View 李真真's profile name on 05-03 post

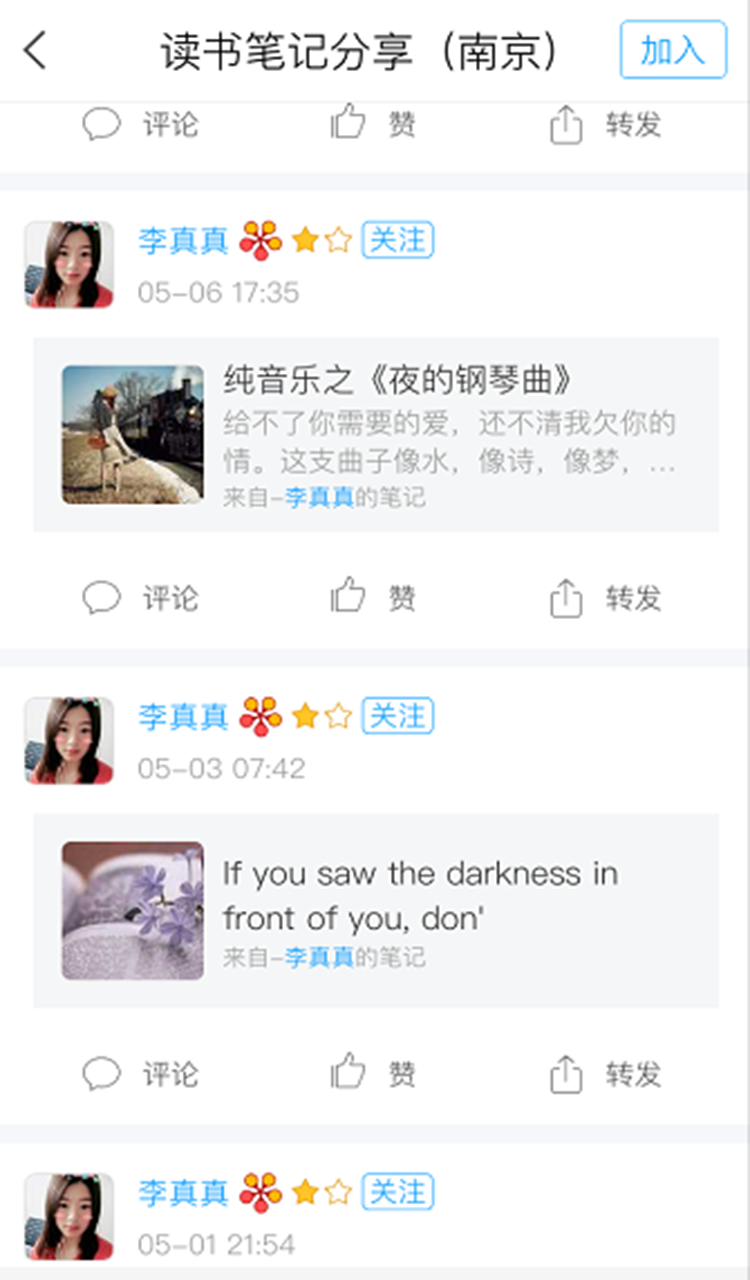tap(183, 716)
